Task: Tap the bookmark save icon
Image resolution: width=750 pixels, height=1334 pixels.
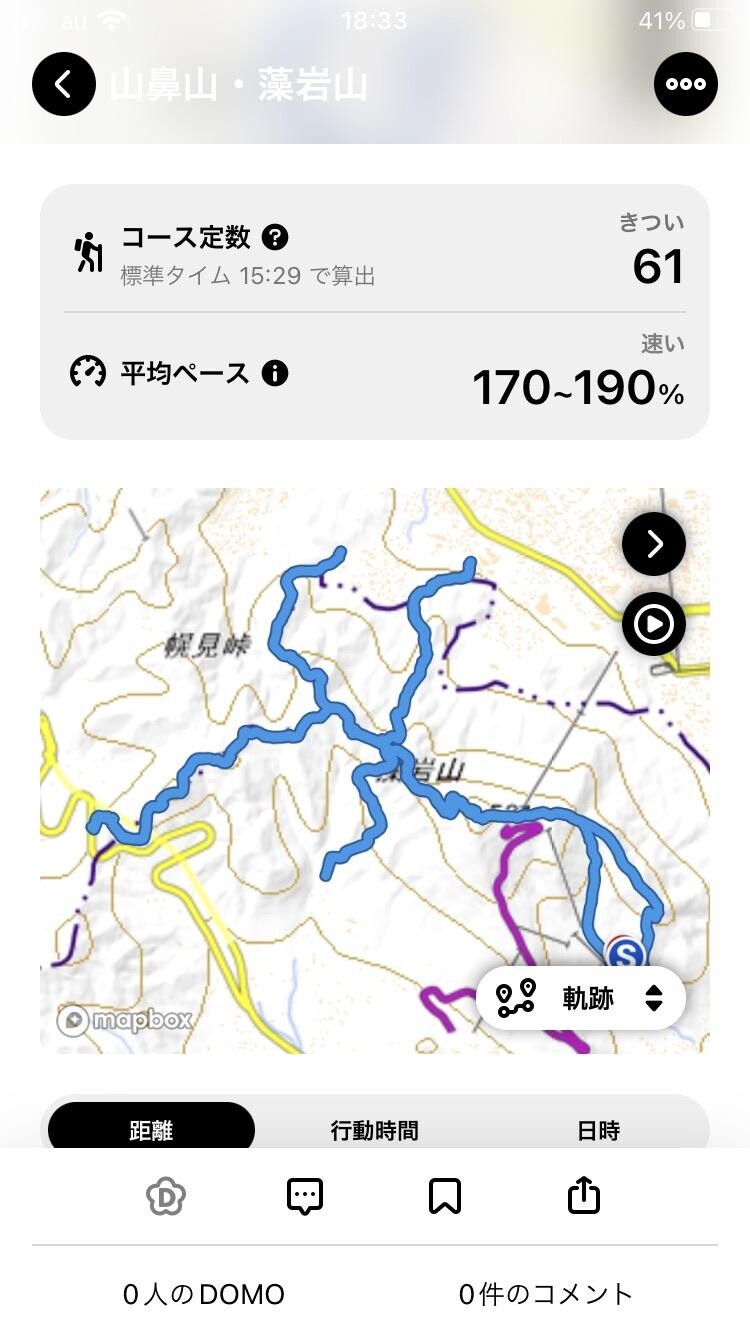Action: pyautogui.click(x=445, y=1195)
